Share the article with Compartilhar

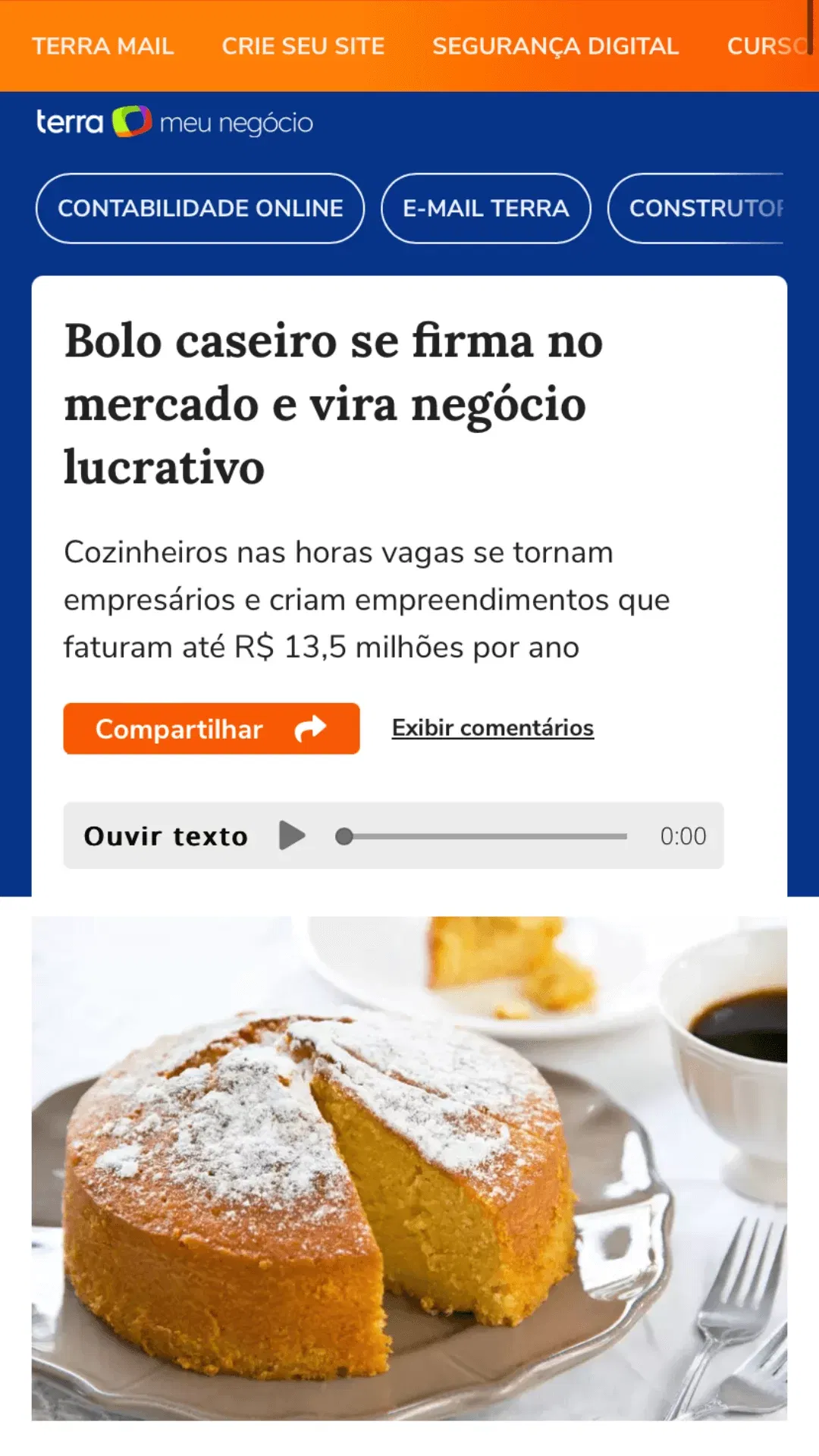211,729
